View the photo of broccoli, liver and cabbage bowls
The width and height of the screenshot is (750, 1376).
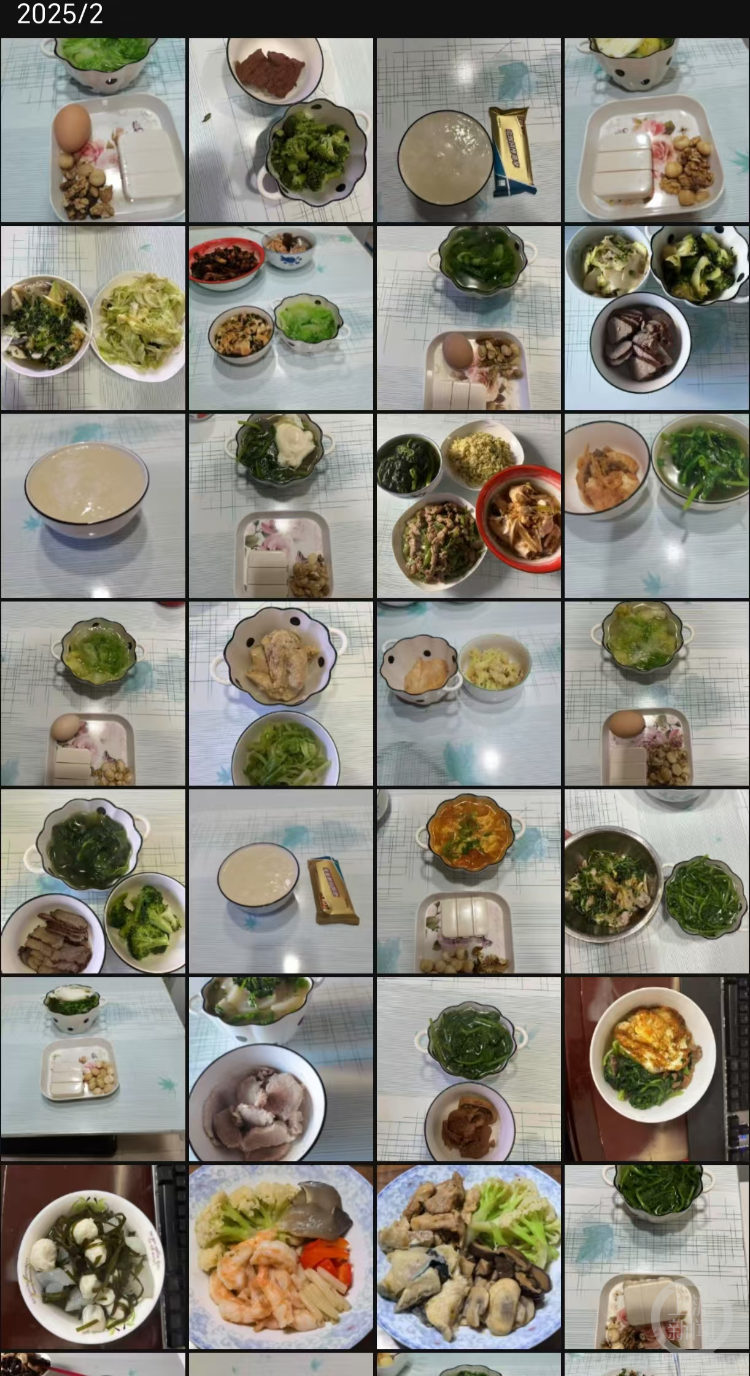coord(656,318)
